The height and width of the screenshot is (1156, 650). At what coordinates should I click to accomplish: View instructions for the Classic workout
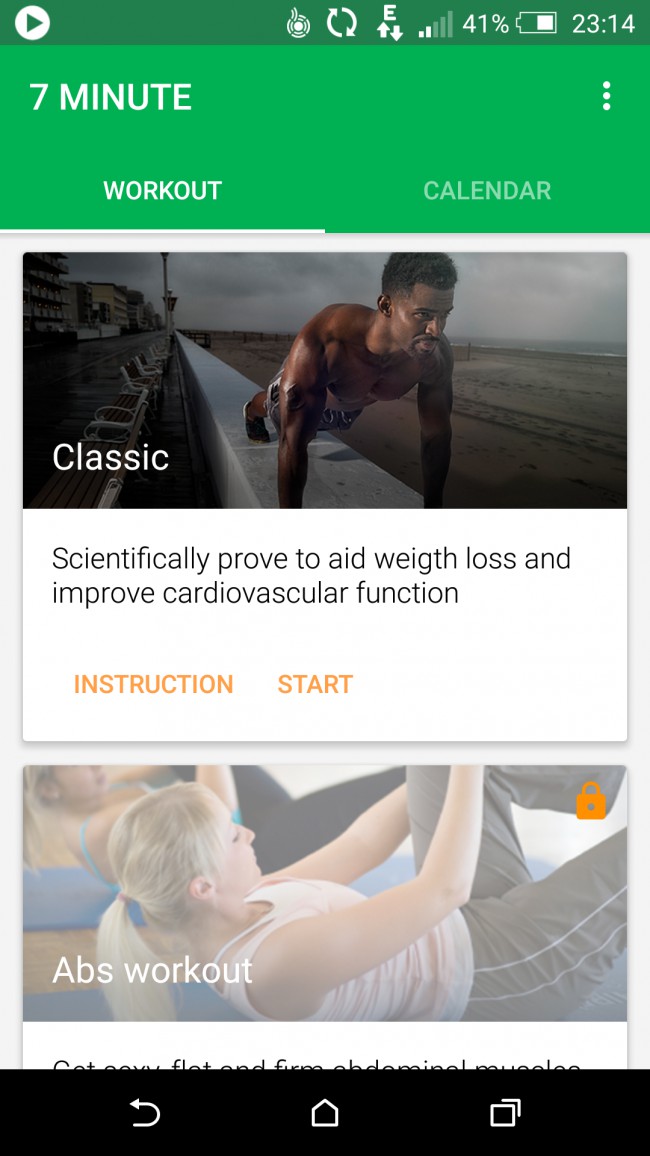(153, 684)
